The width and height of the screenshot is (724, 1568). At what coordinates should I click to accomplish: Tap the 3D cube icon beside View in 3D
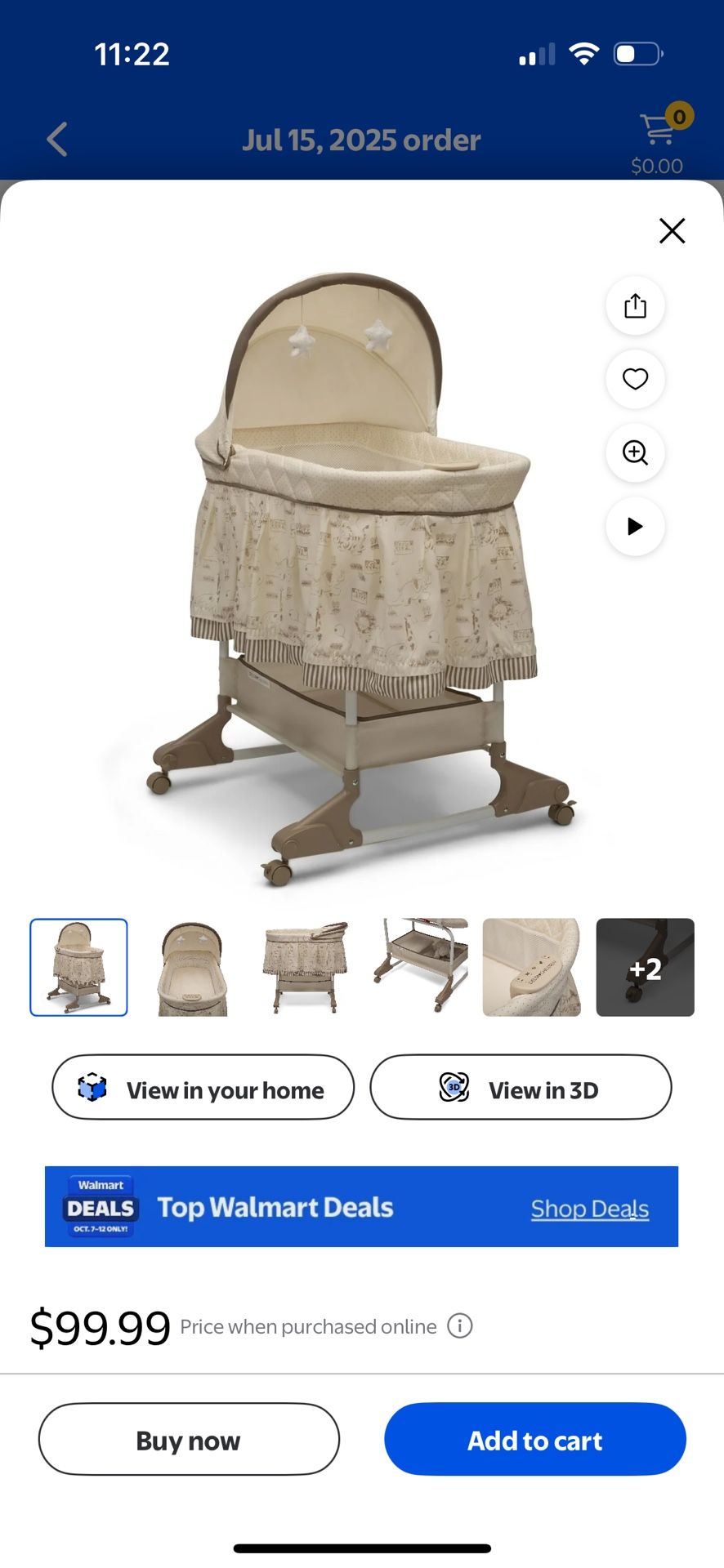(x=452, y=1087)
